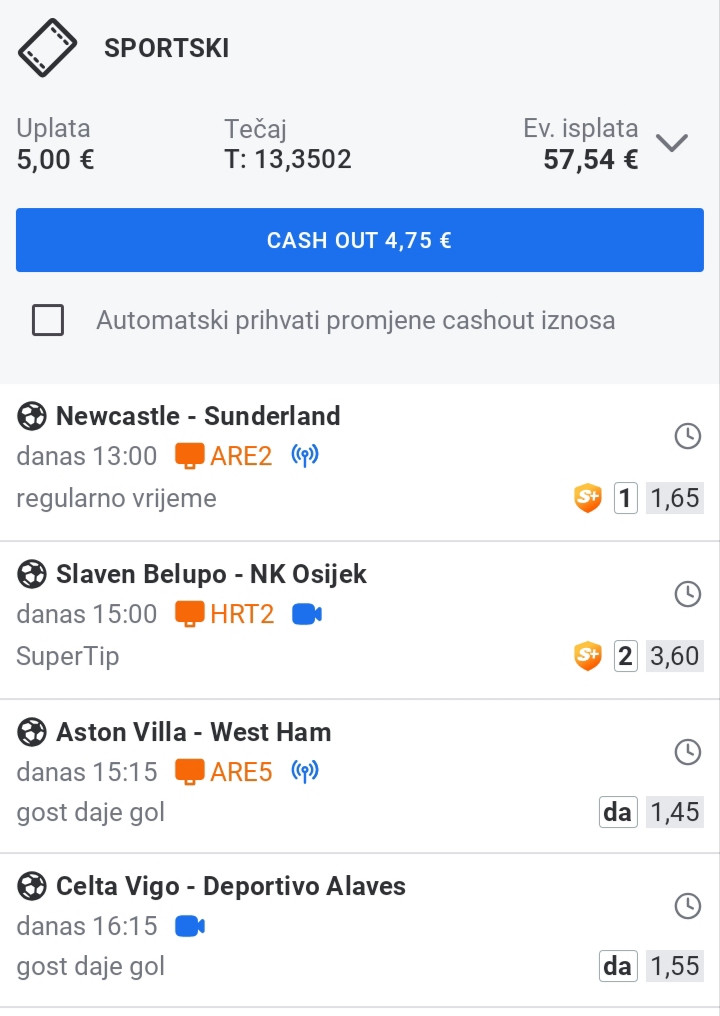Viewport: 720px width, 1016px height.
Task: Open the Celta Vigo - Deportivo Alaves match
Action: point(230,886)
